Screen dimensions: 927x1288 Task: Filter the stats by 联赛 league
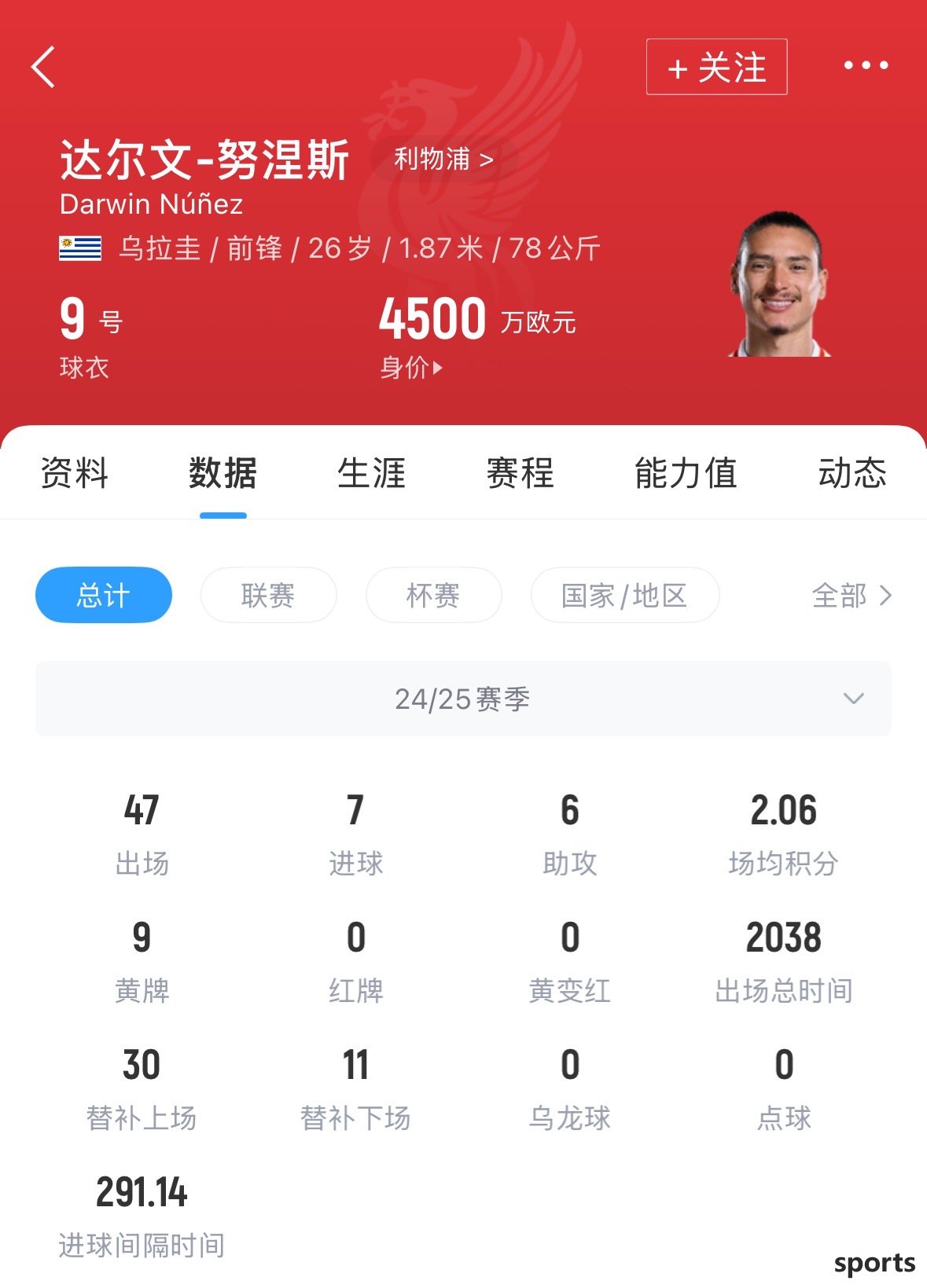(268, 595)
